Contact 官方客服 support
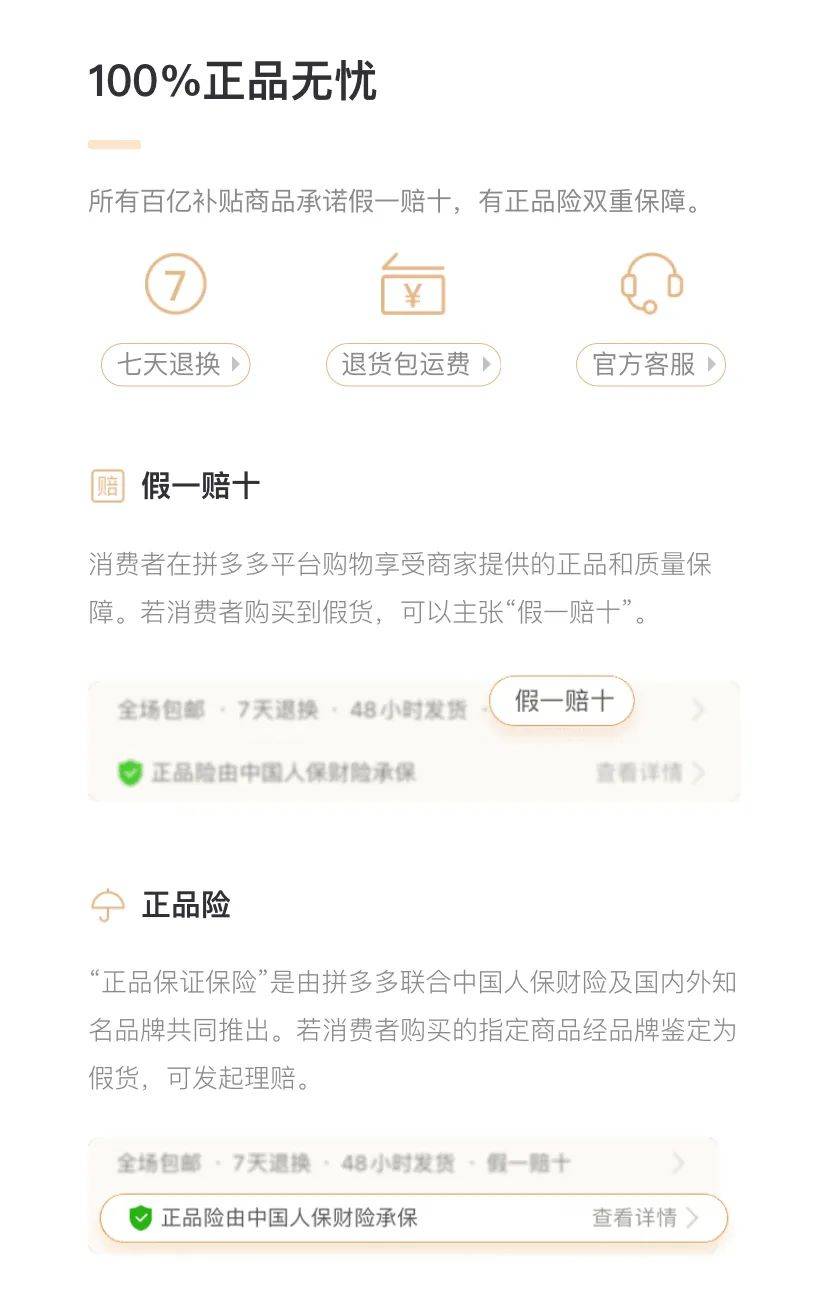 (650, 365)
